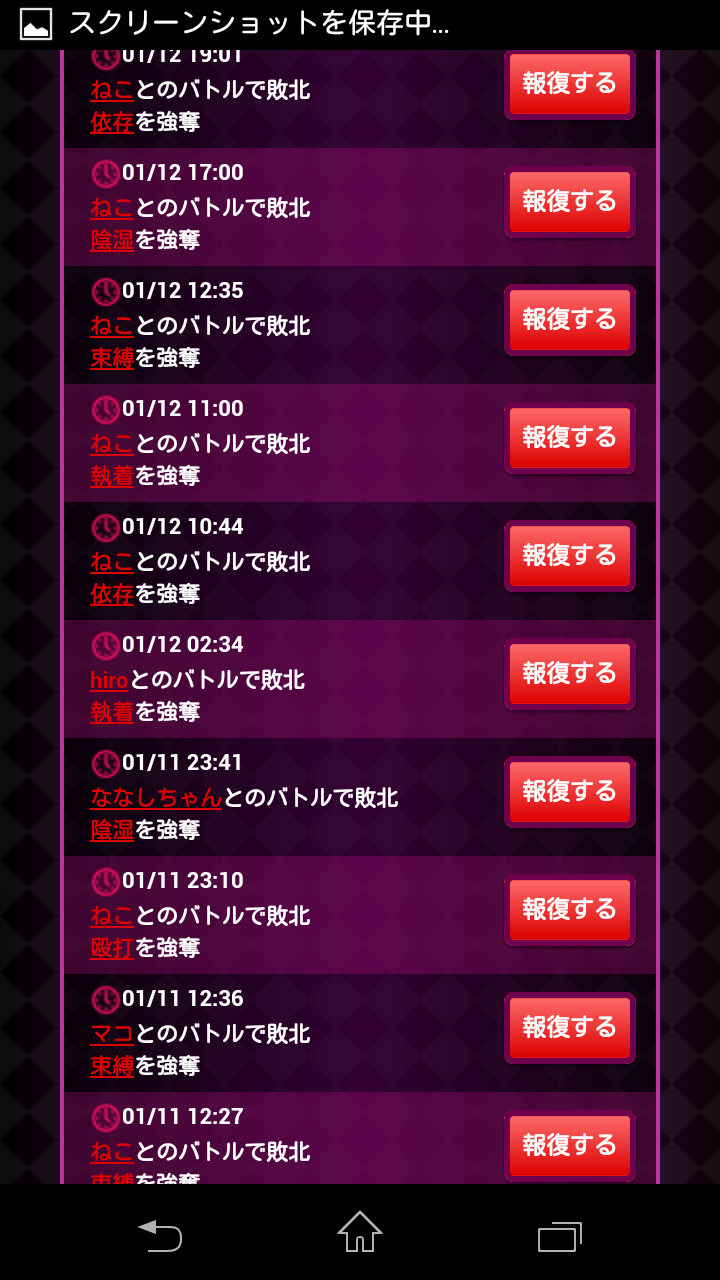
Task: Open 陰湿 link in the 01/11 23:41 entry
Action: click(112, 830)
